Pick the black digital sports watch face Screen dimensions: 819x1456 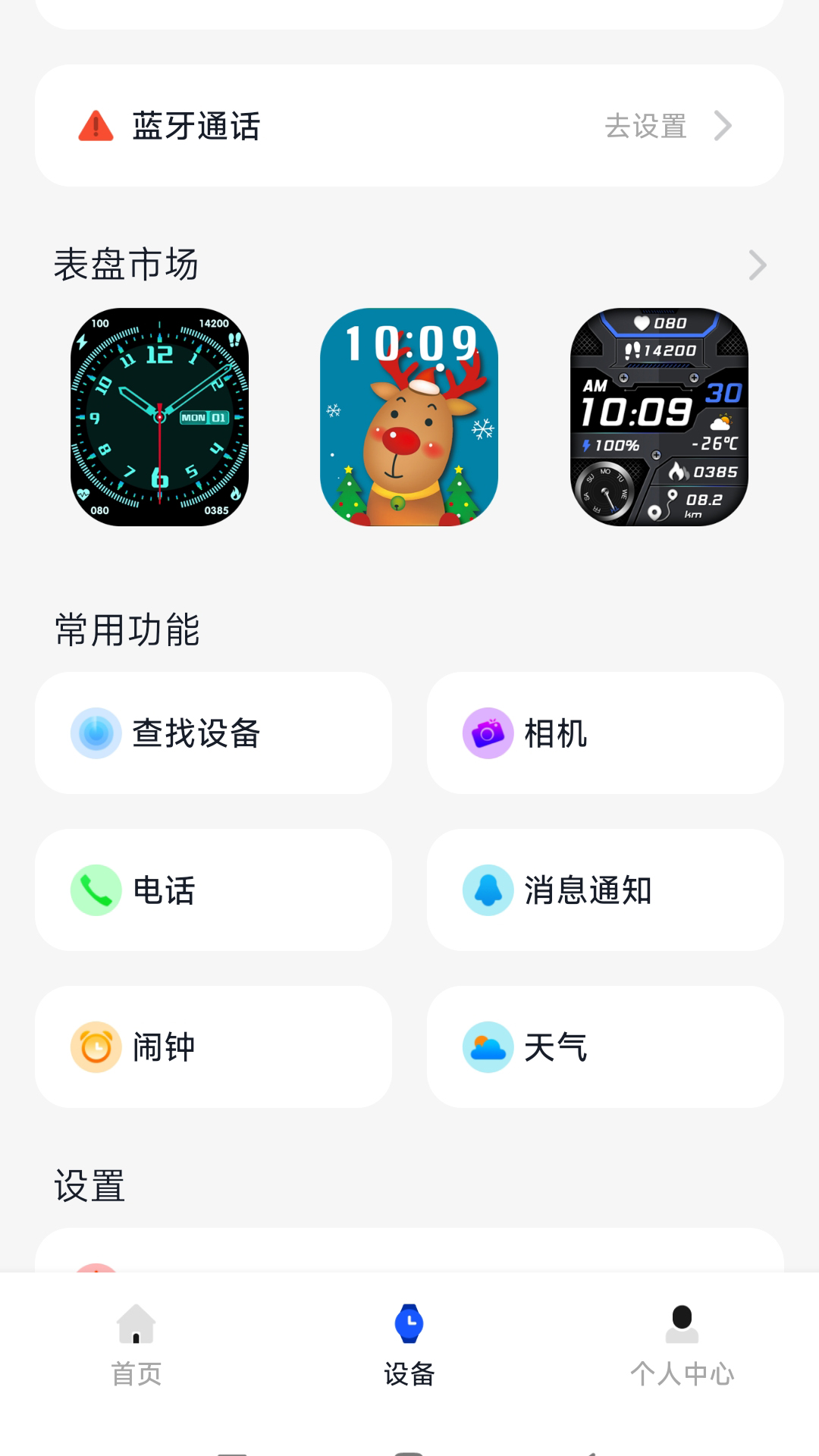coord(659,417)
